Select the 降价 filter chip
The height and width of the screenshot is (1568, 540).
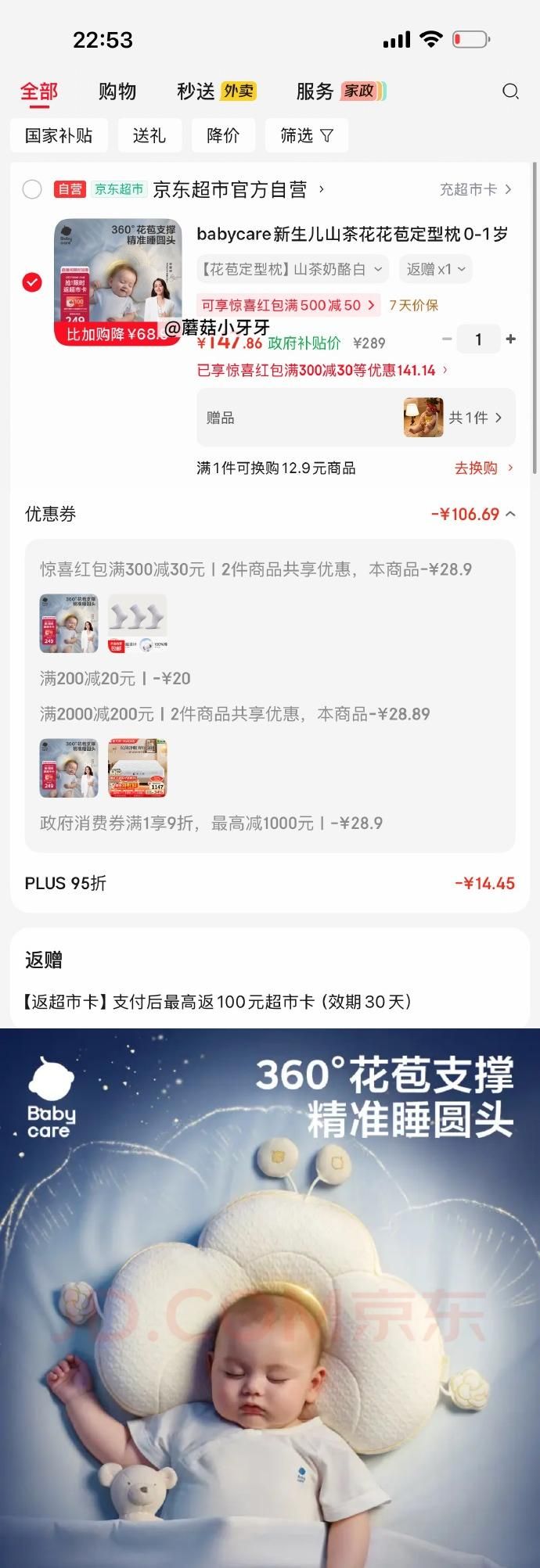[223, 135]
